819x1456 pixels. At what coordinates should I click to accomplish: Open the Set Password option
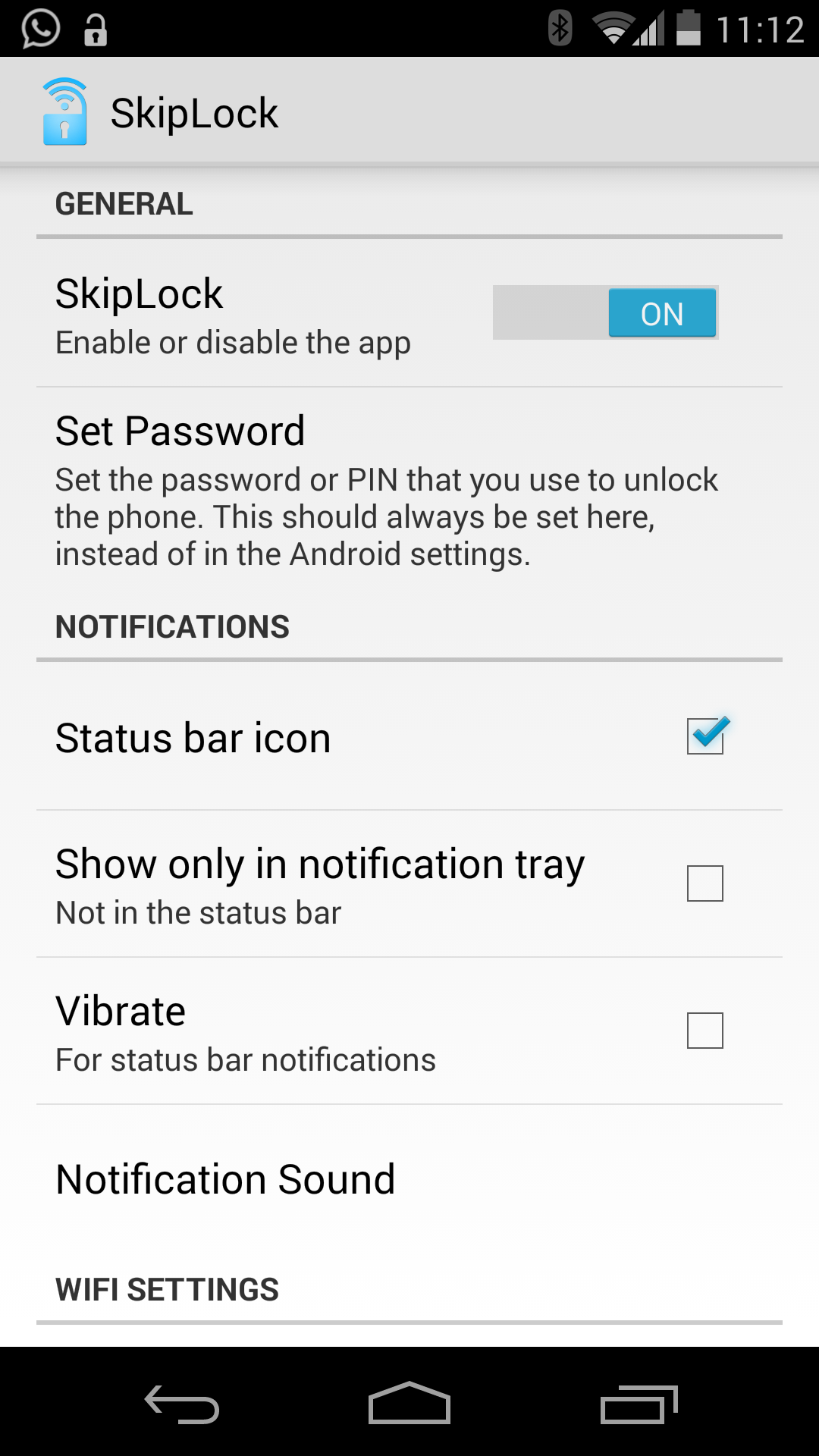(x=409, y=491)
